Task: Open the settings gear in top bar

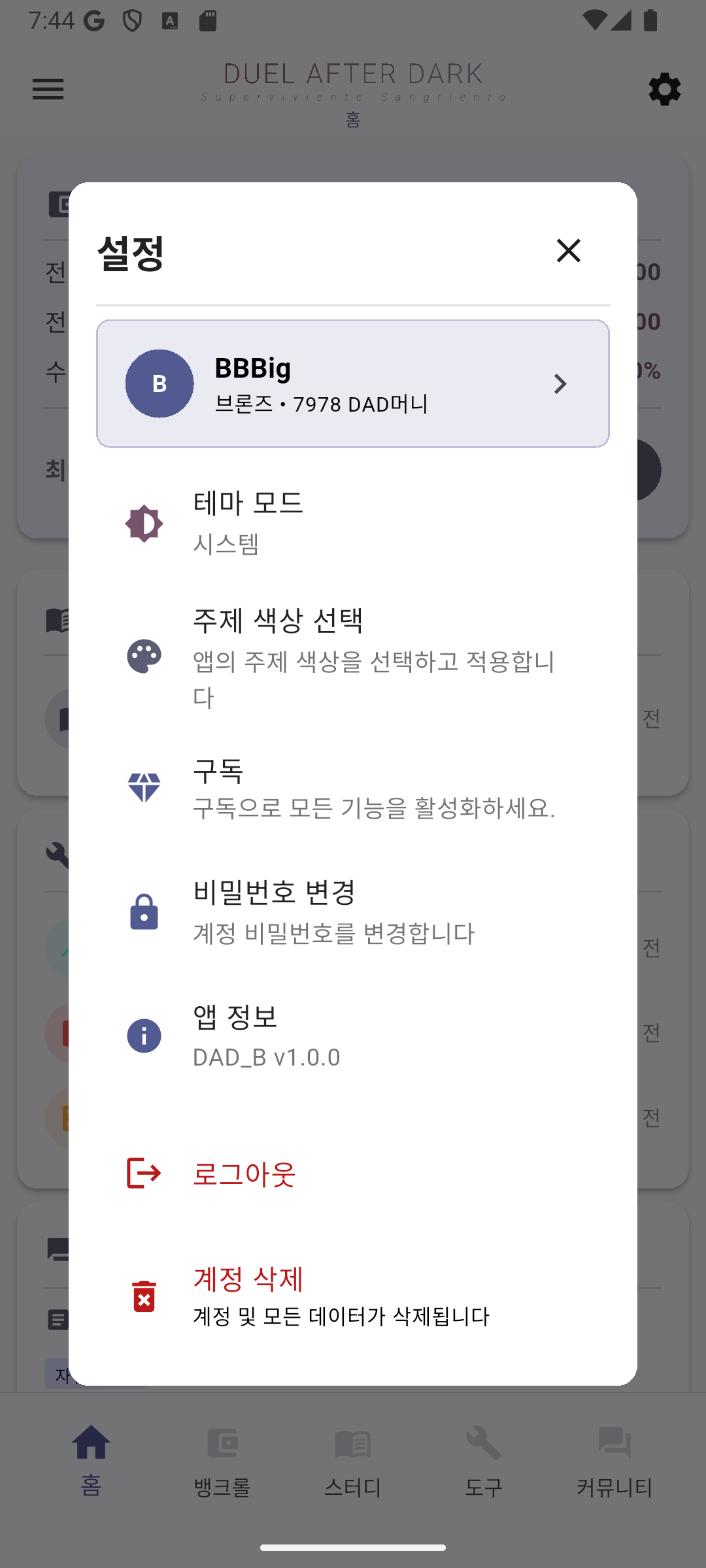Action: [664, 90]
